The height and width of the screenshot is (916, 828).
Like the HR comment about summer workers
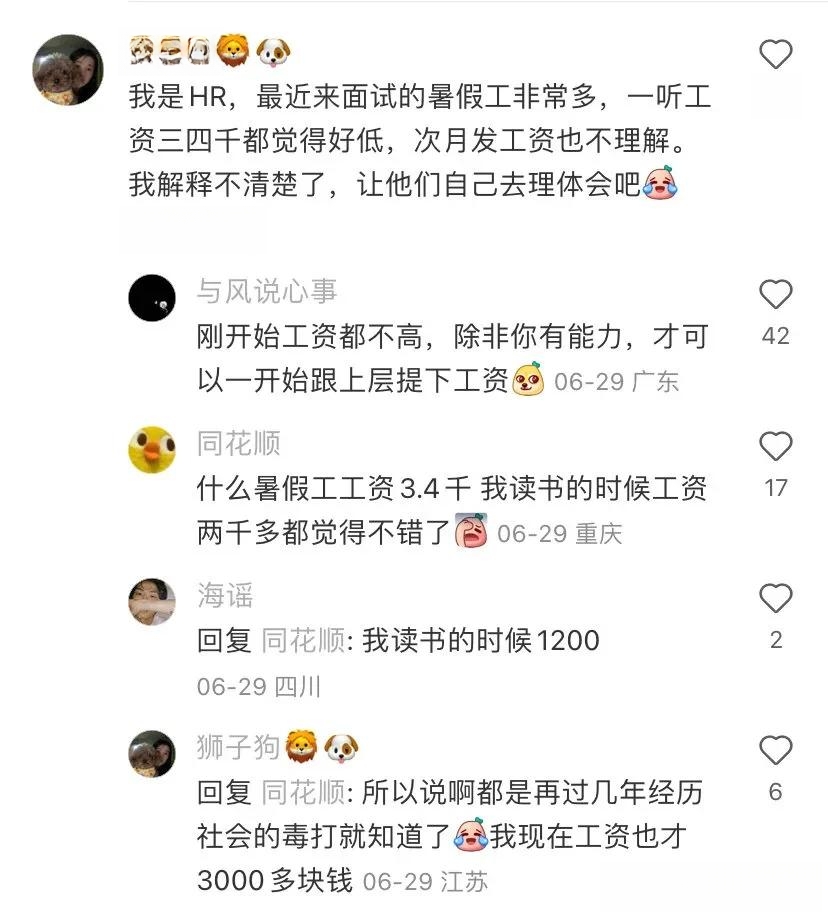tap(776, 55)
